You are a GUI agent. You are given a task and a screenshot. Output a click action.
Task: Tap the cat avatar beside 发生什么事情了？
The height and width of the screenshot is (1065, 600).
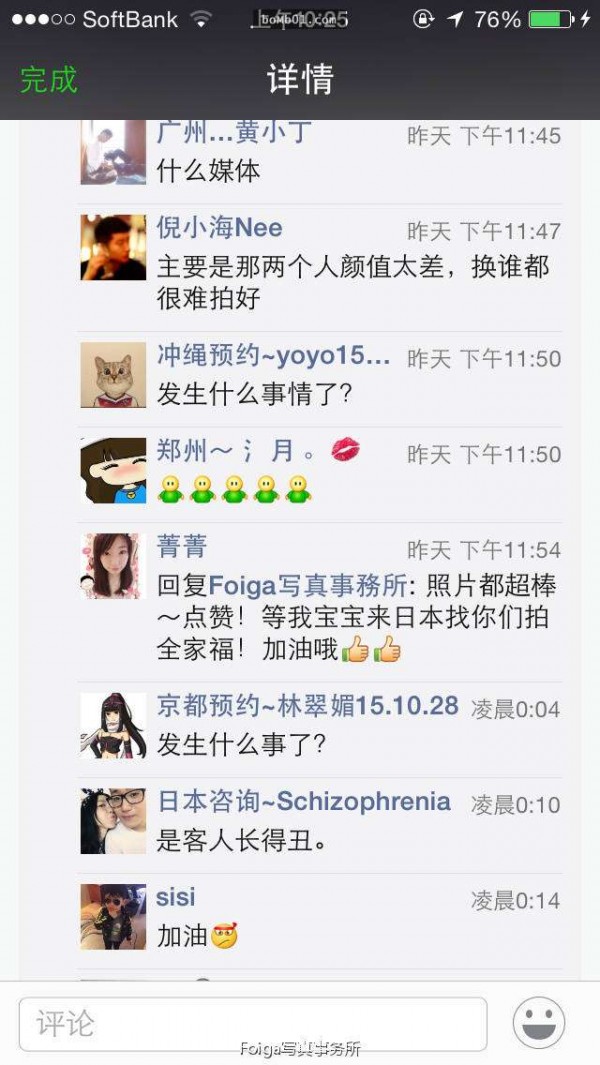(113, 374)
